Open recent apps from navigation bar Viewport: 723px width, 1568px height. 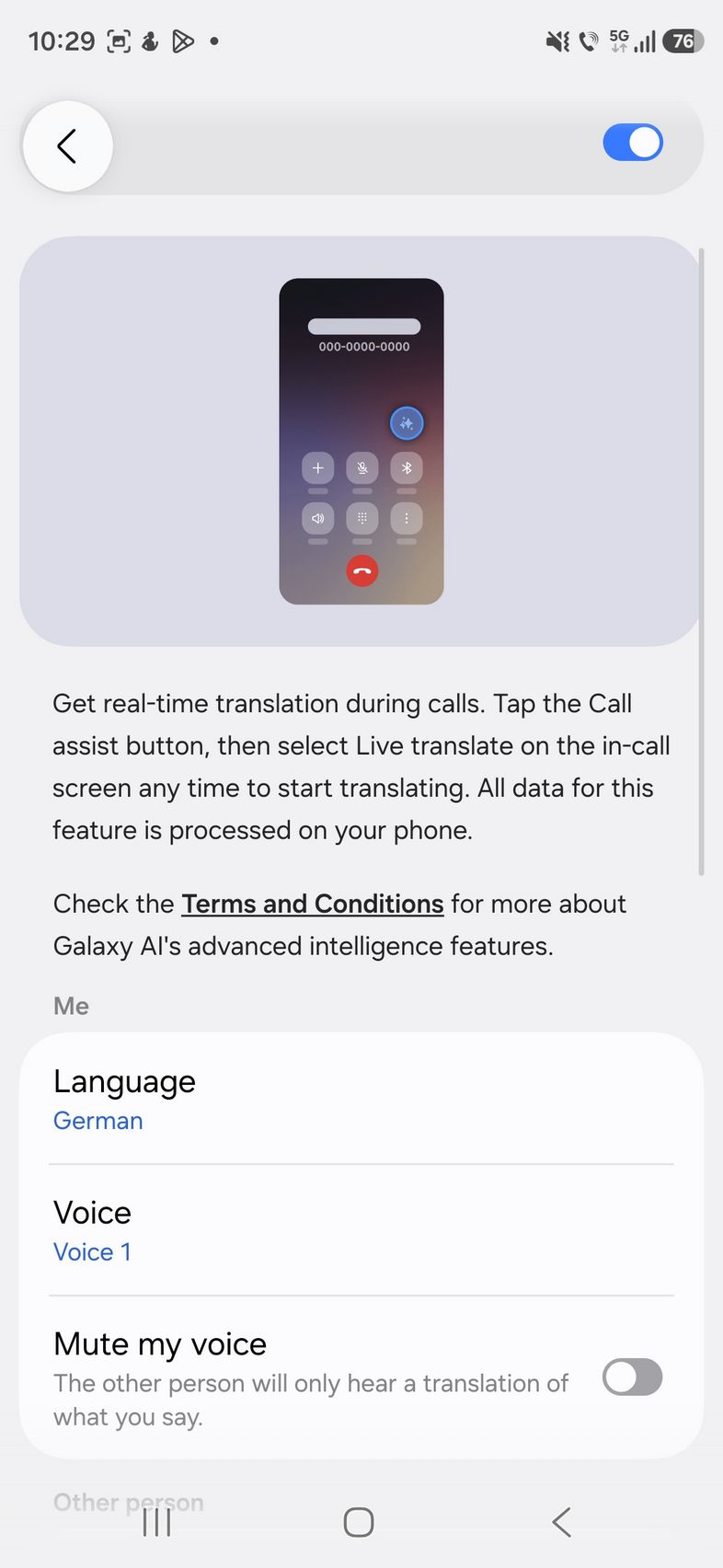click(157, 1522)
